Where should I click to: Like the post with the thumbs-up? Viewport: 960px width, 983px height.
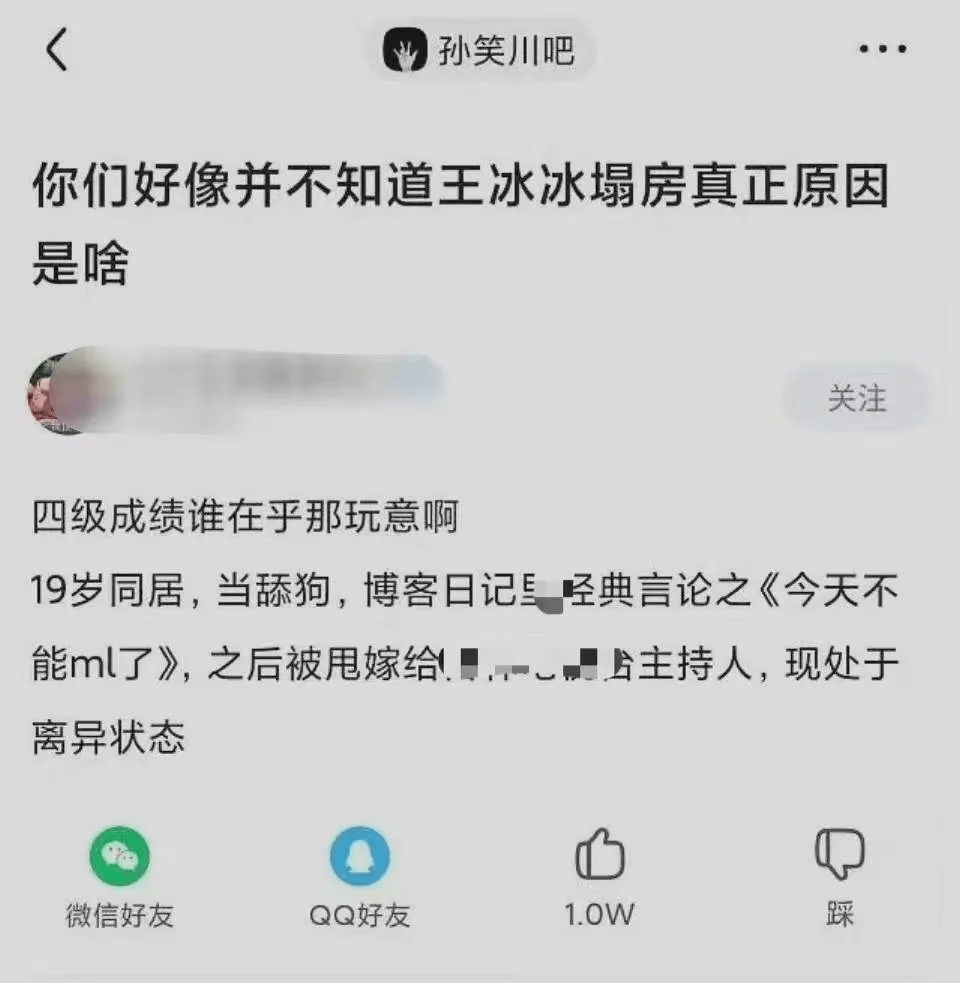(x=600, y=858)
